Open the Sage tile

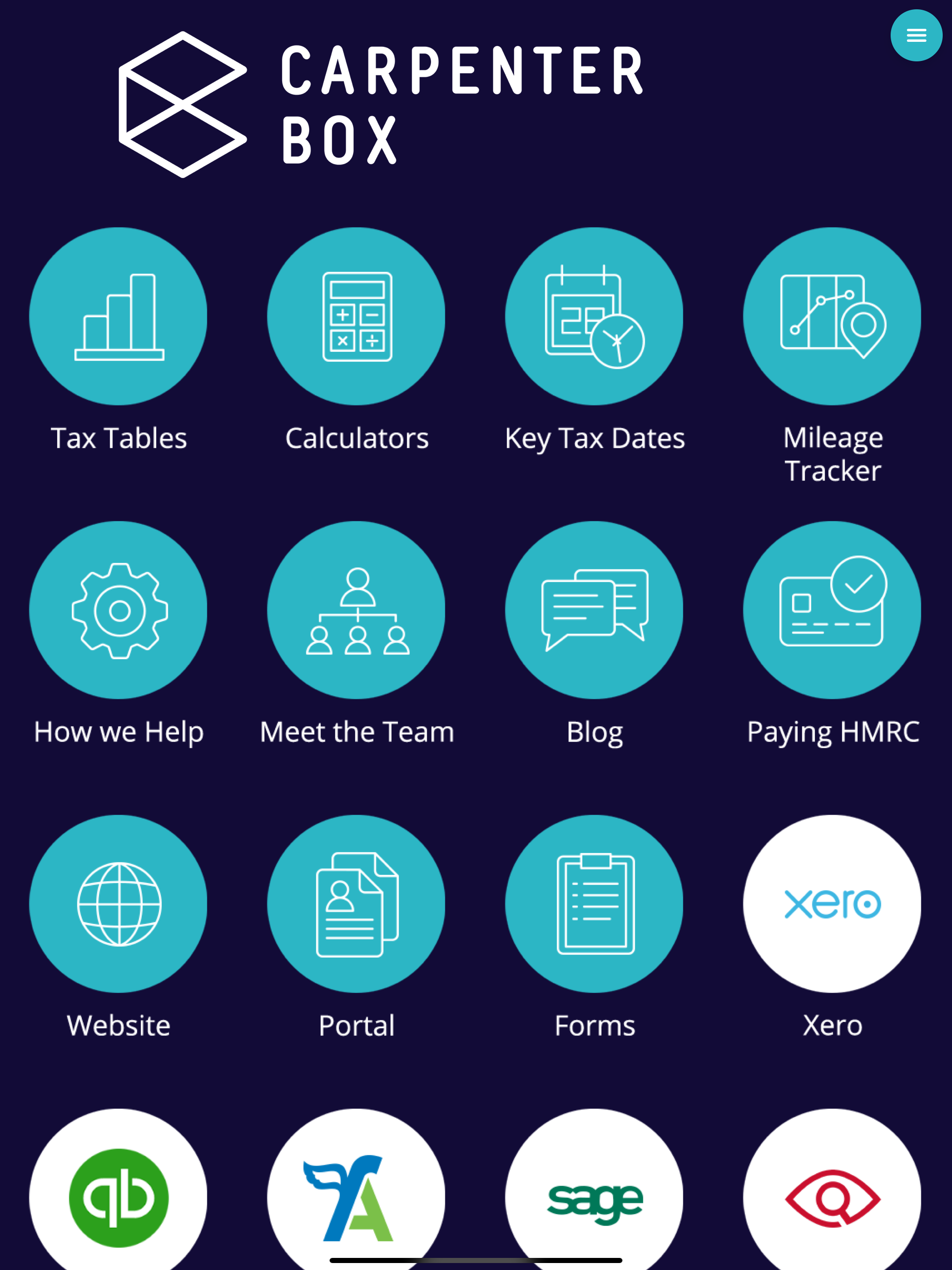coord(594,1197)
